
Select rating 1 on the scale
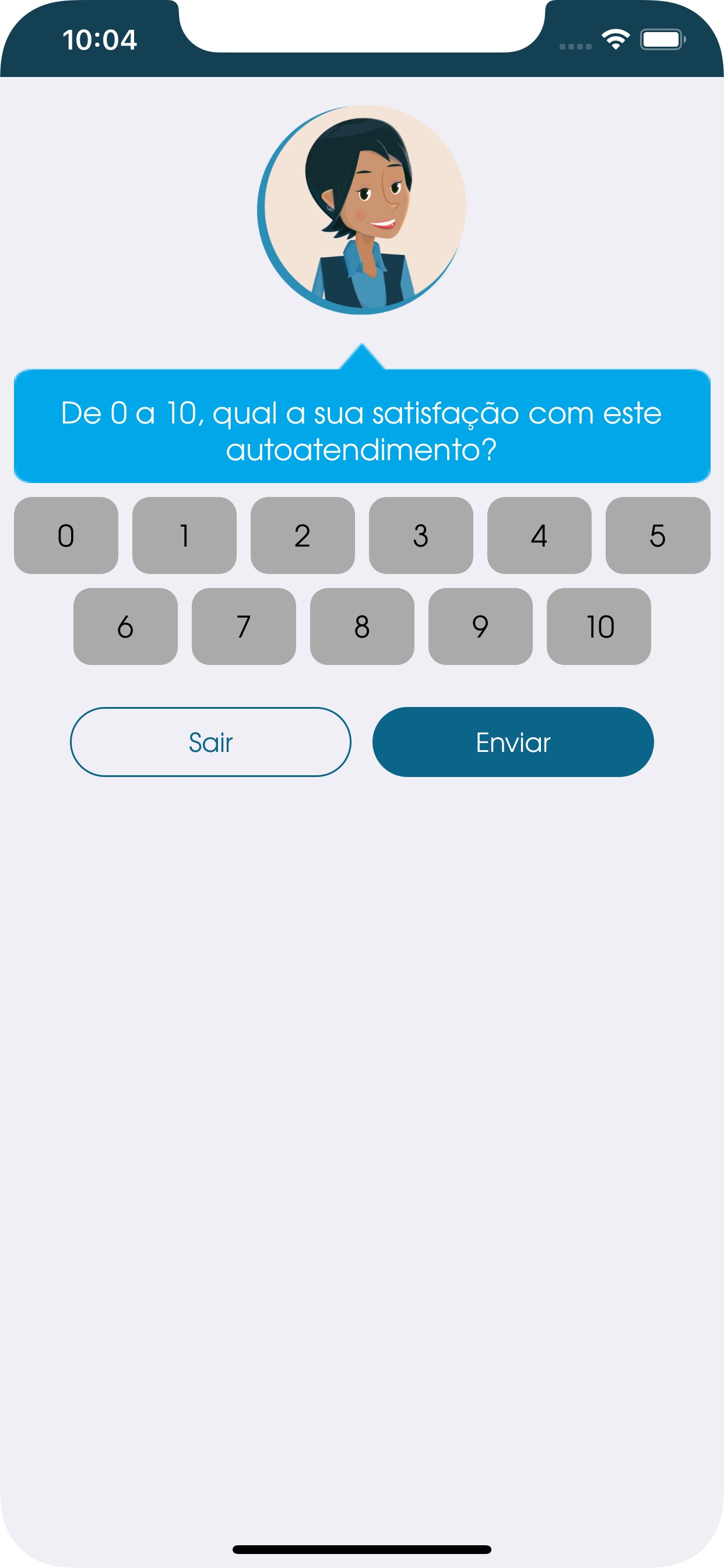(184, 535)
